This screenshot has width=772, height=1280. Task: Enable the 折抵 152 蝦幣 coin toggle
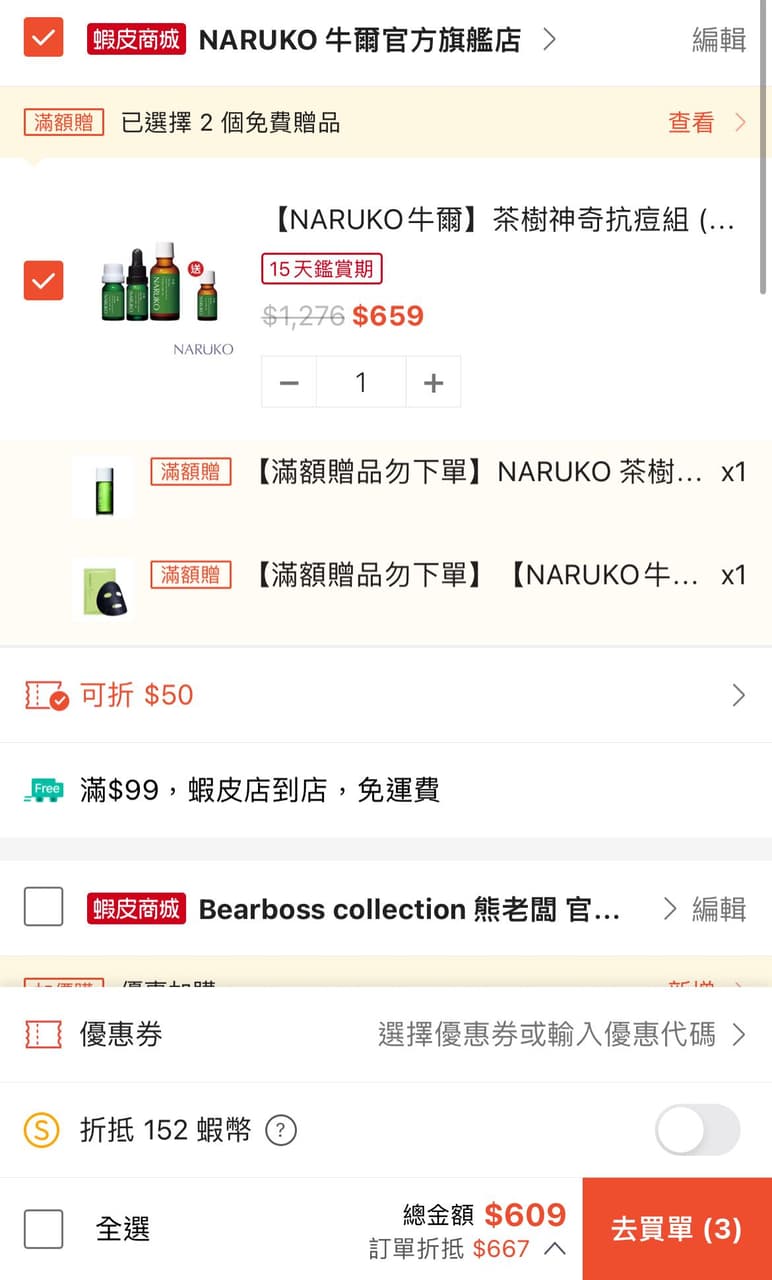coord(697,1130)
